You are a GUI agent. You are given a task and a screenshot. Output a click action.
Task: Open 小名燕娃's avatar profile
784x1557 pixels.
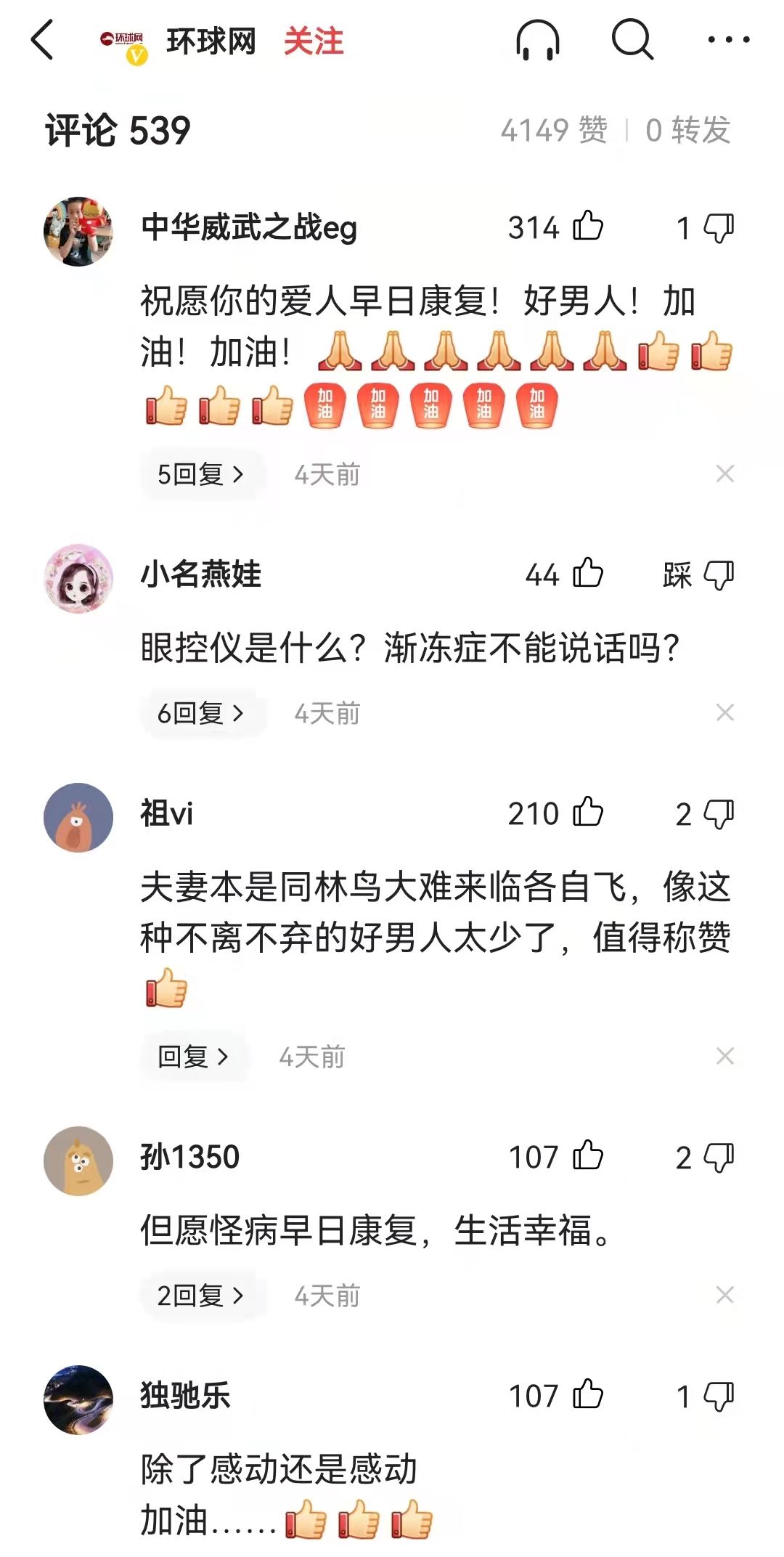coord(78,579)
